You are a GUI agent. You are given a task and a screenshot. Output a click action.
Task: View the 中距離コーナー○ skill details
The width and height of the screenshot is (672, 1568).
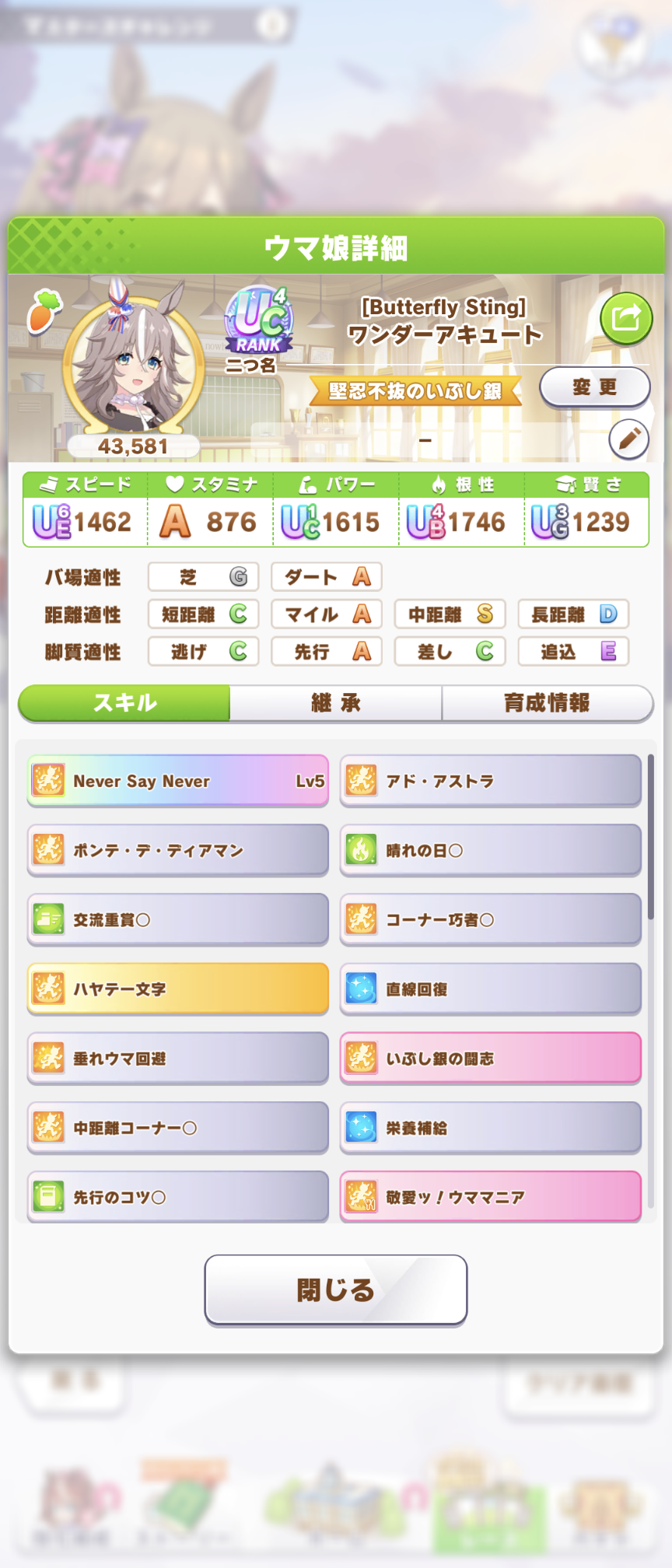pyautogui.click(x=178, y=1127)
